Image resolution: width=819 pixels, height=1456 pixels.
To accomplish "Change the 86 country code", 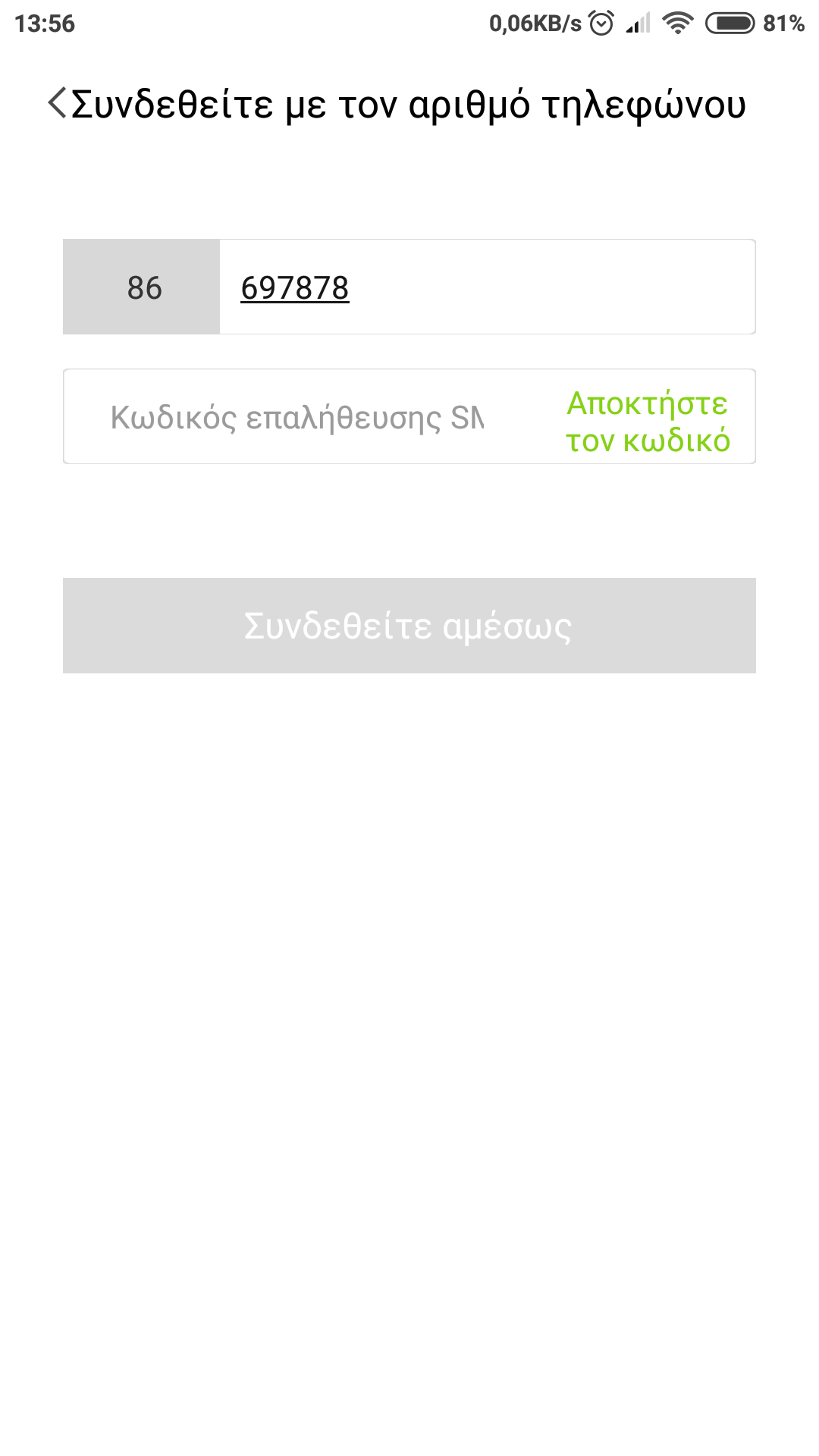I will [142, 287].
